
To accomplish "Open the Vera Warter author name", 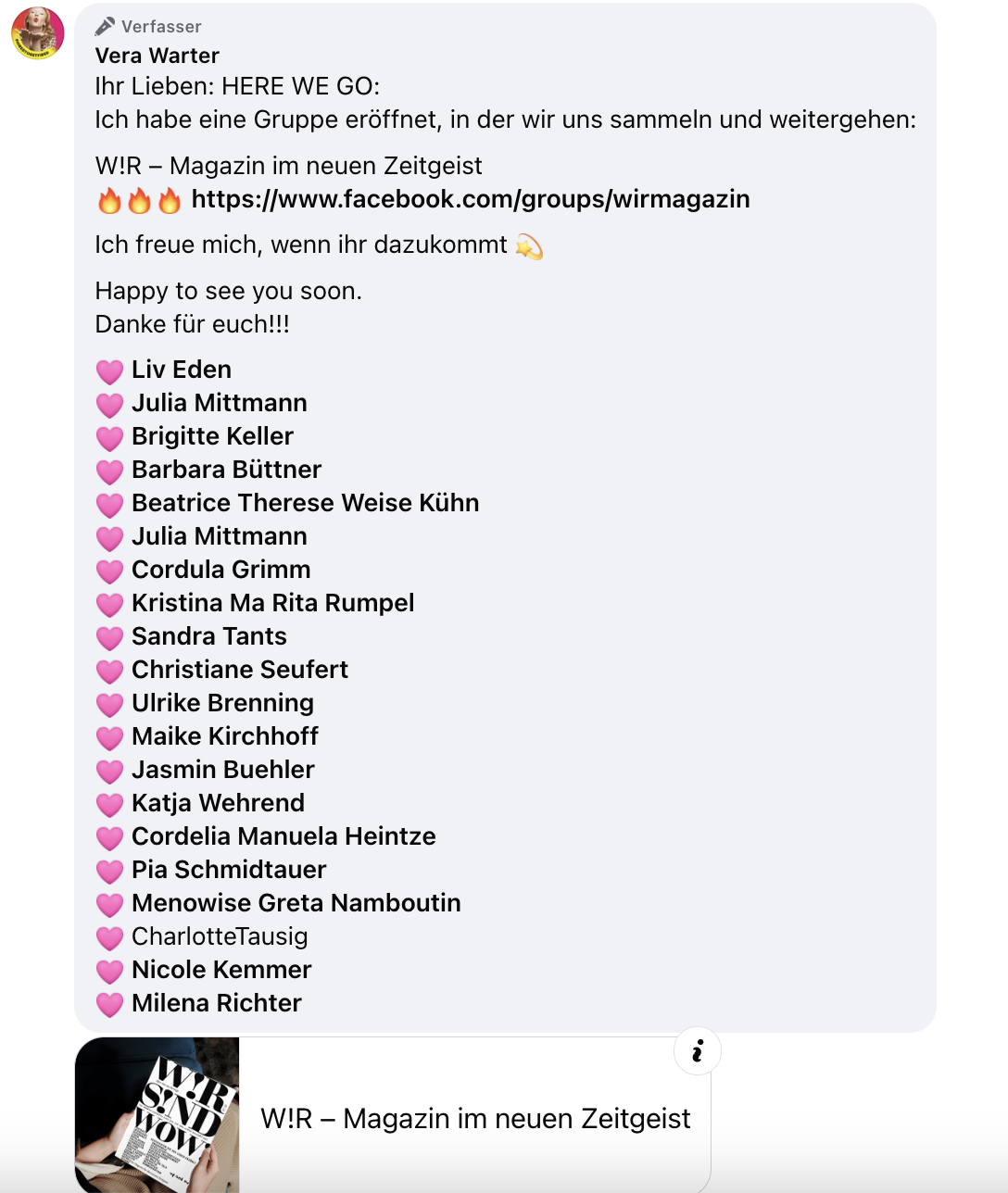I will 157,56.
